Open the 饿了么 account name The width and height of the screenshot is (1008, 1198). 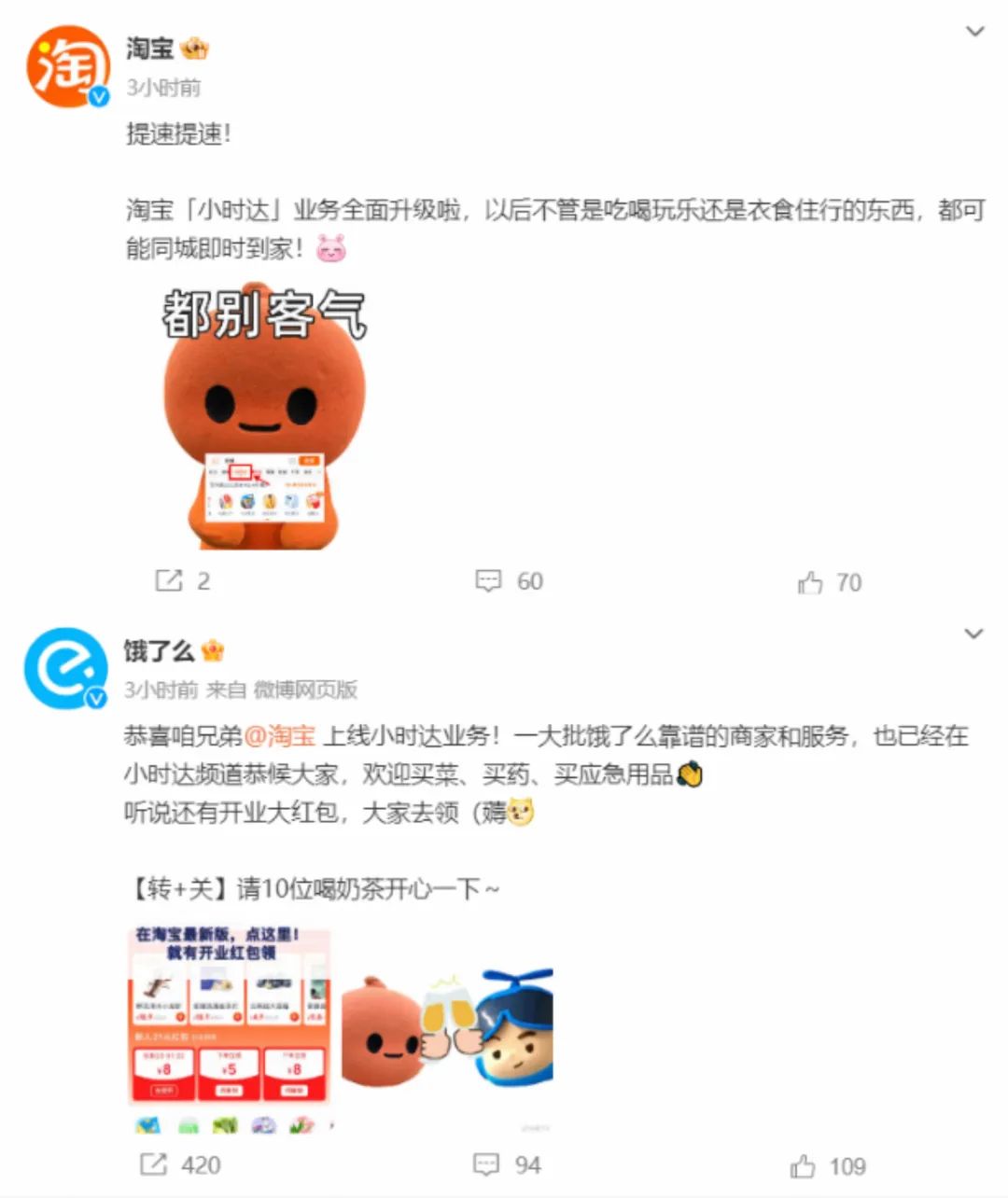coord(159,650)
